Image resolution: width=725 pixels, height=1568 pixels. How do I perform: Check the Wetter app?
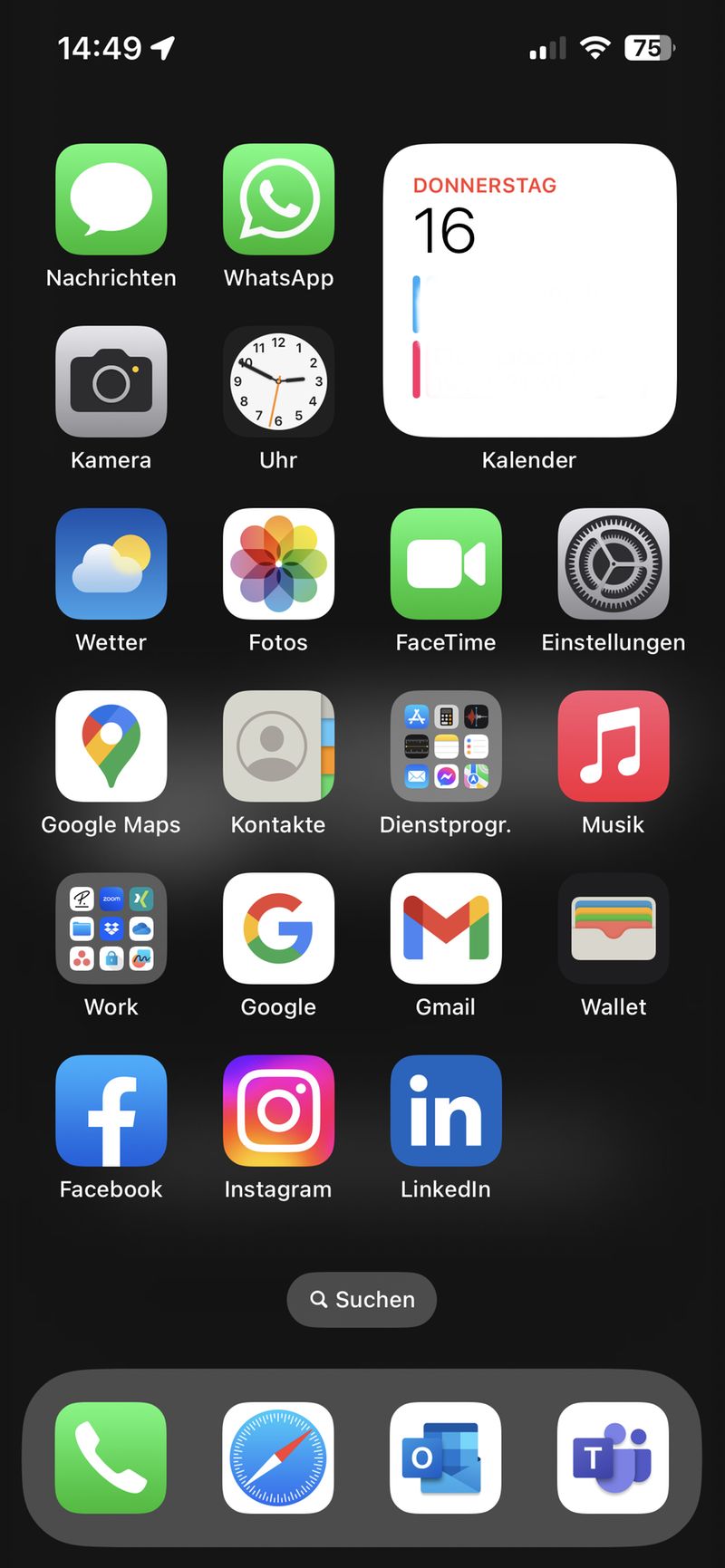click(x=111, y=563)
